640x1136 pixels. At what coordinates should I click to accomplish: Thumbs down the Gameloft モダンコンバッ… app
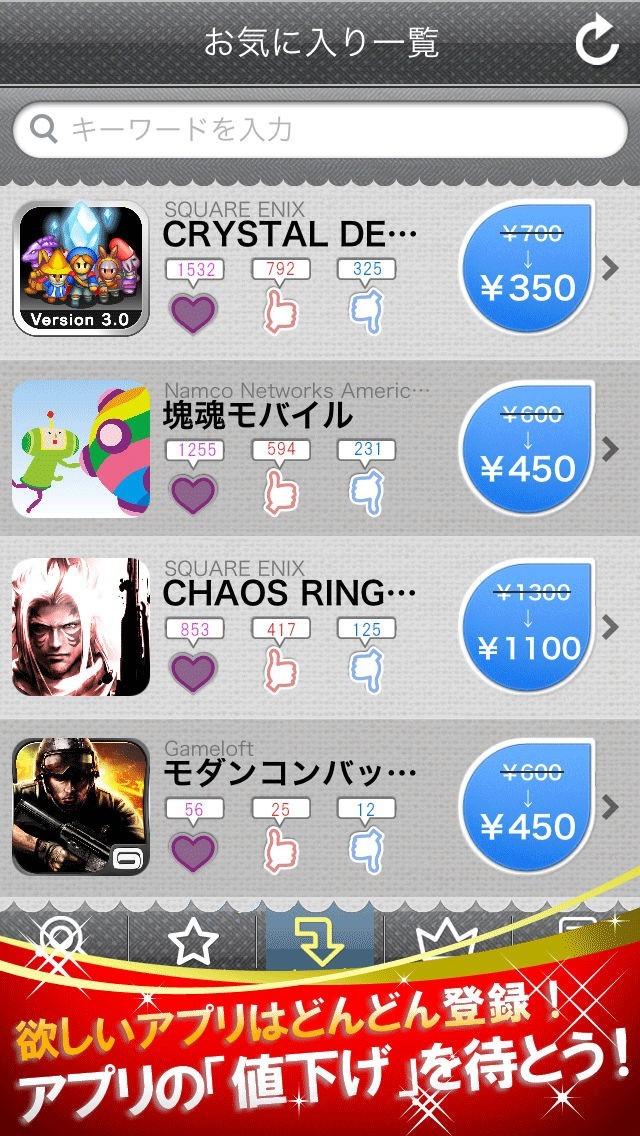[x=366, y=851]
